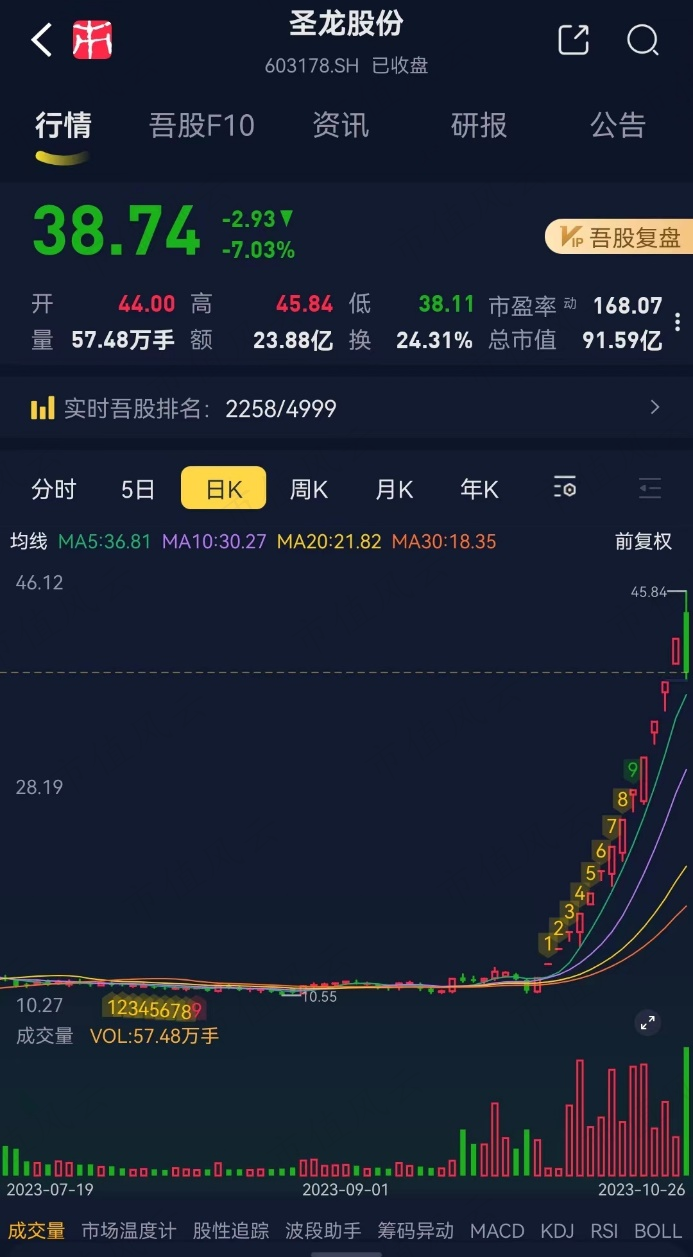Viewport: 693px width, 1257px height.
Task: Go back using the top-left arrow
Action: point(41,41)
